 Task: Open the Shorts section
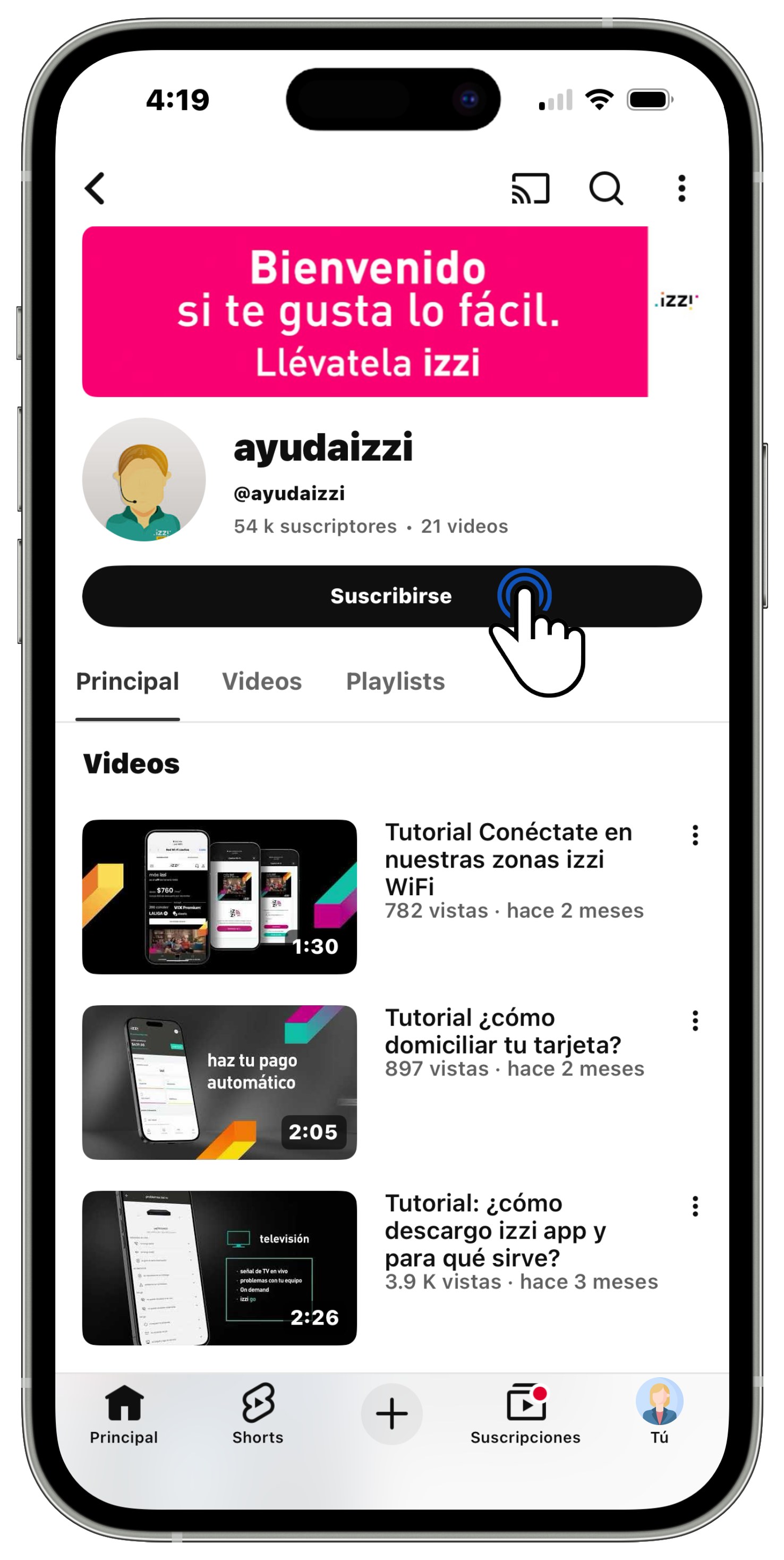258,1414
